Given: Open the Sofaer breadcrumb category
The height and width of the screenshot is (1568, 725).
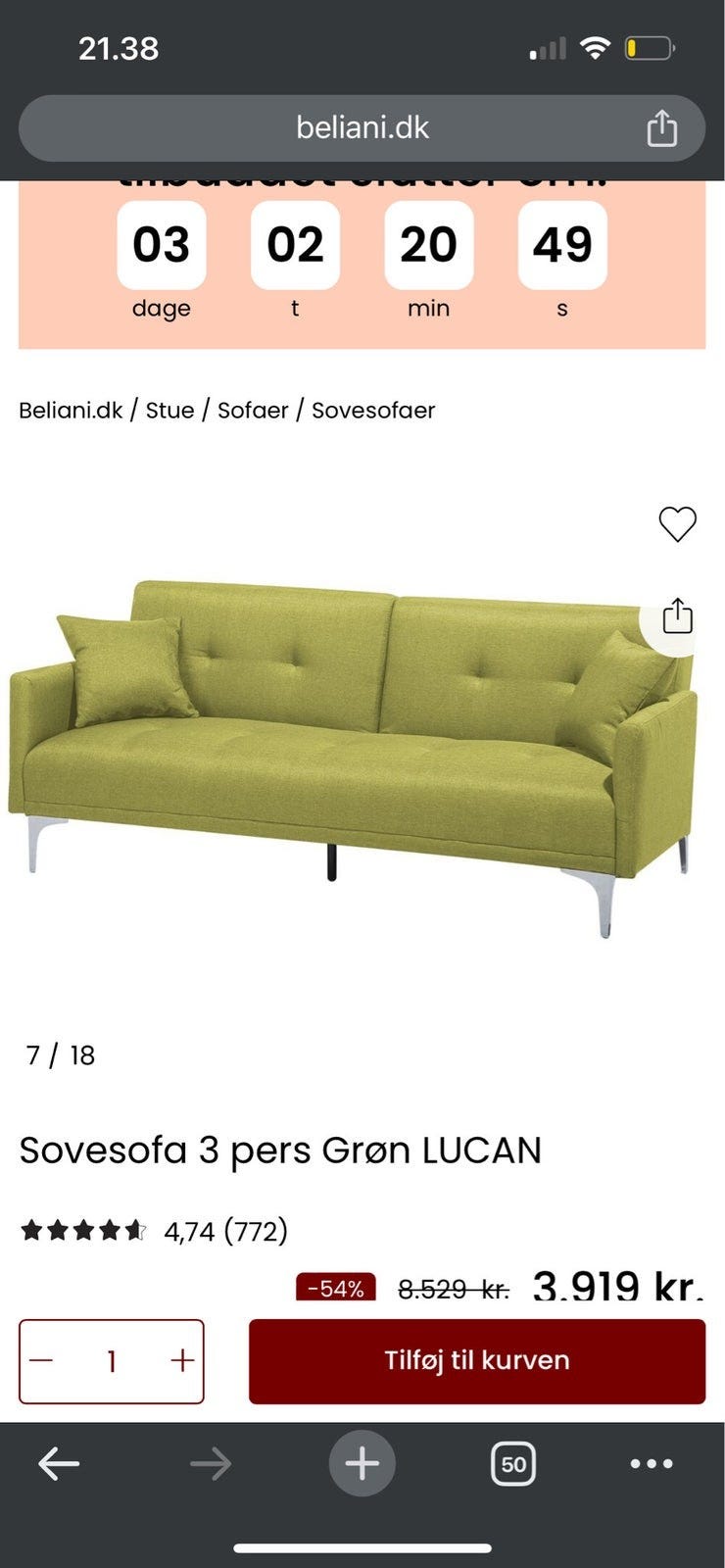Looking at the screenshot, I should point(253,410).
